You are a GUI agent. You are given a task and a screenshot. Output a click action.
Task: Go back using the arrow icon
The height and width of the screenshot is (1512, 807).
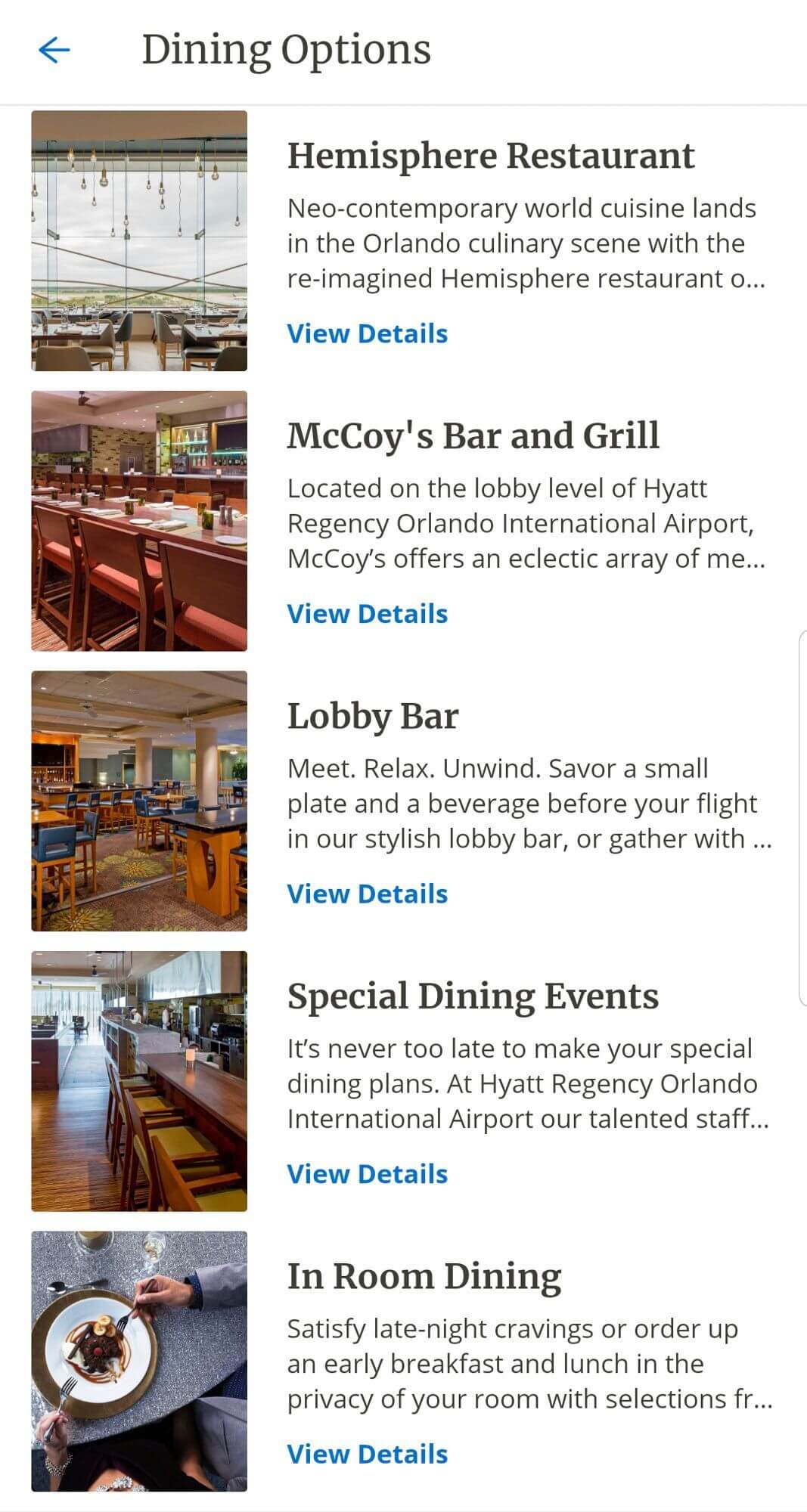pos(54,51)
